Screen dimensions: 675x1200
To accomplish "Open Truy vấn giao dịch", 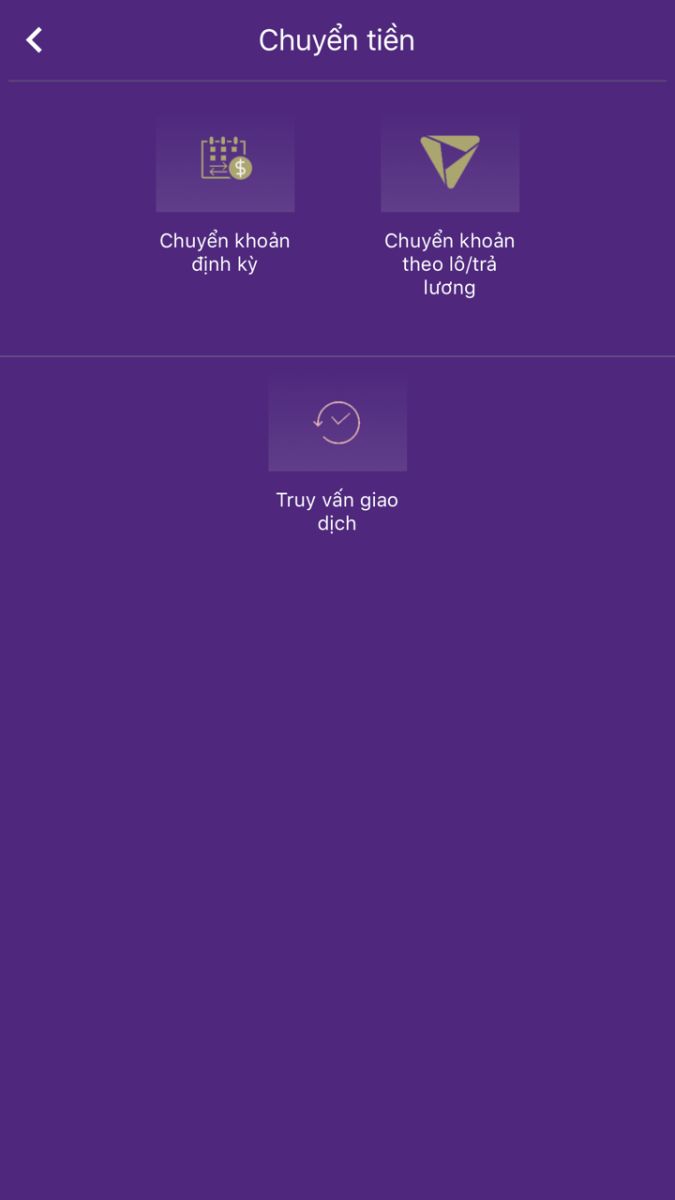I will pos(337,424).
